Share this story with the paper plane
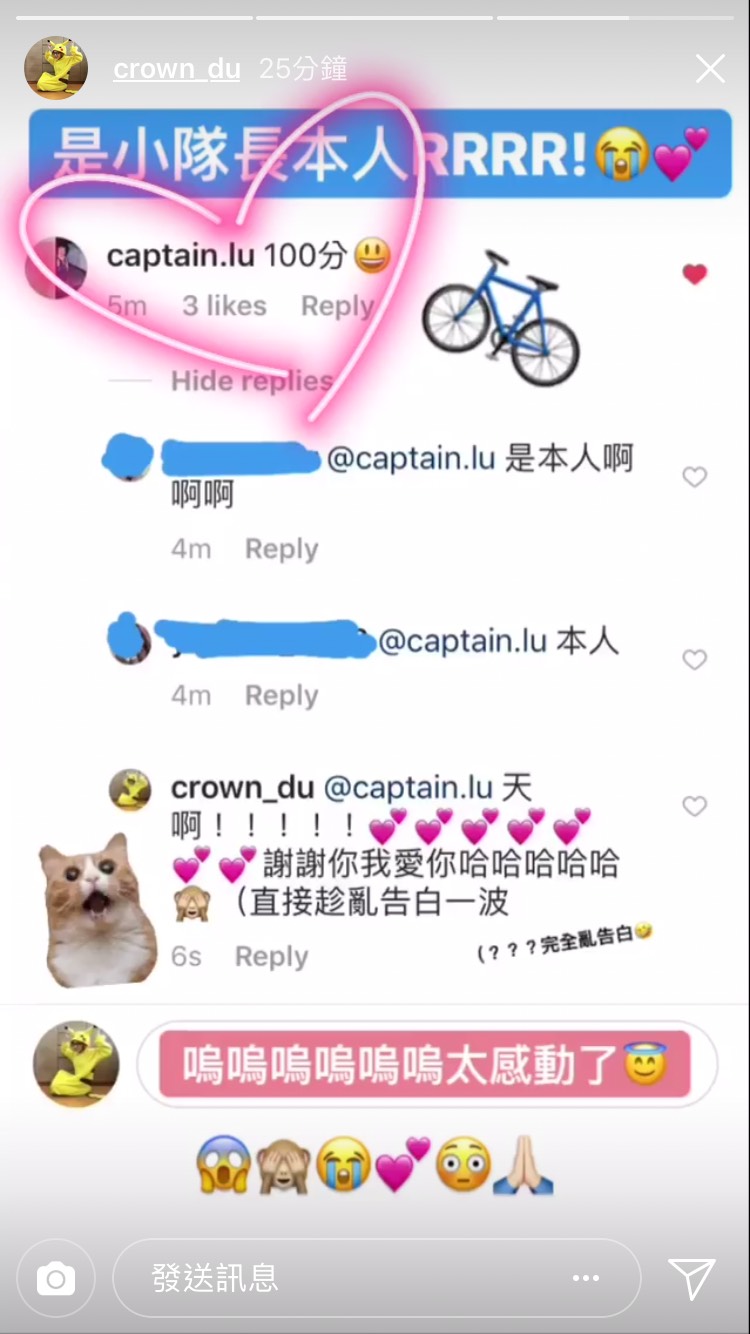Screen dimensions: 750x1334 click(692, 1278)
